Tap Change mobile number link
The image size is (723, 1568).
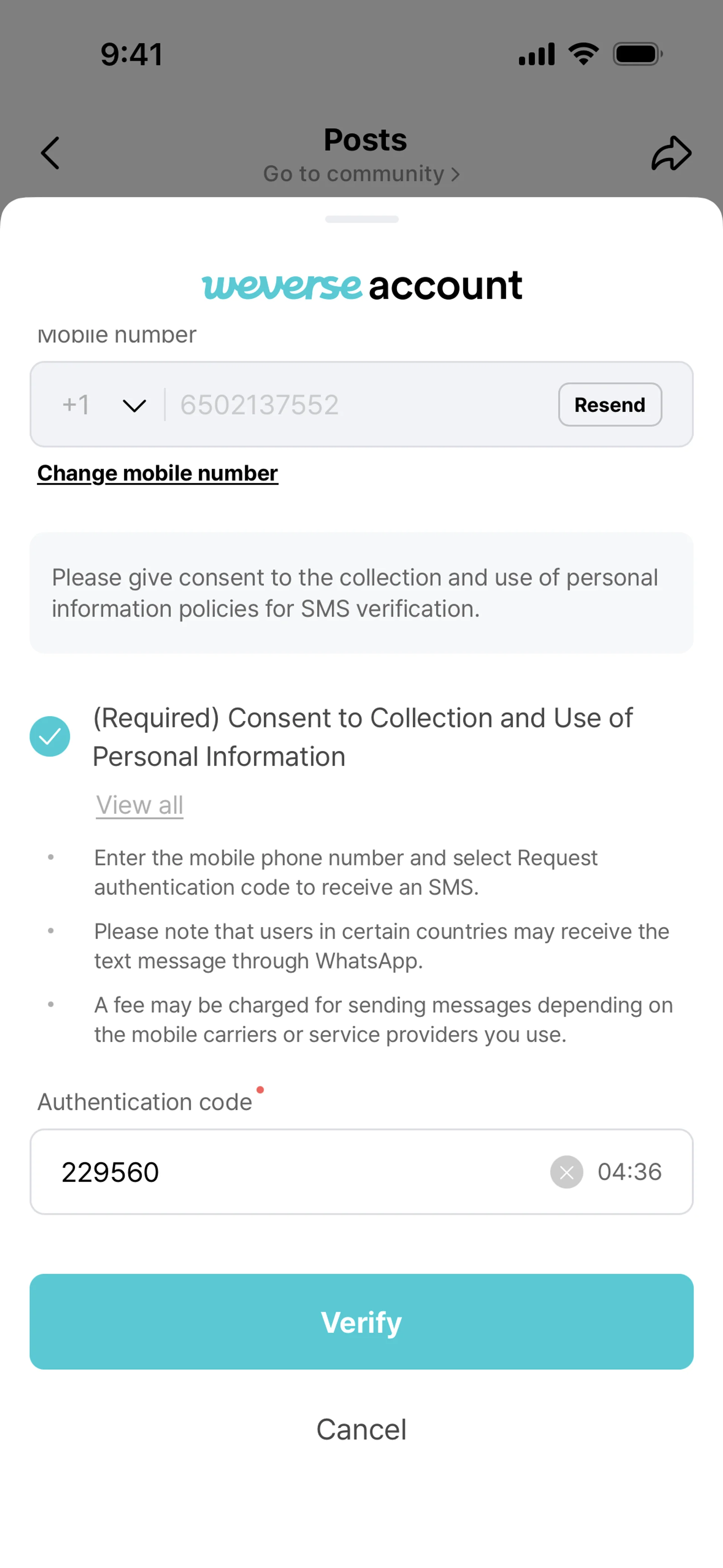point(158,473)
